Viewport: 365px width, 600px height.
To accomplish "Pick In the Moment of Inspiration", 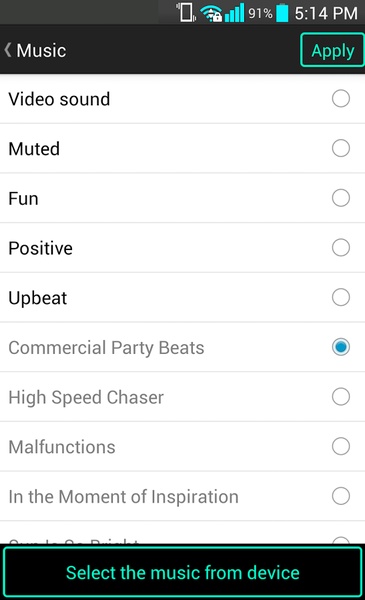I will 182,496.
